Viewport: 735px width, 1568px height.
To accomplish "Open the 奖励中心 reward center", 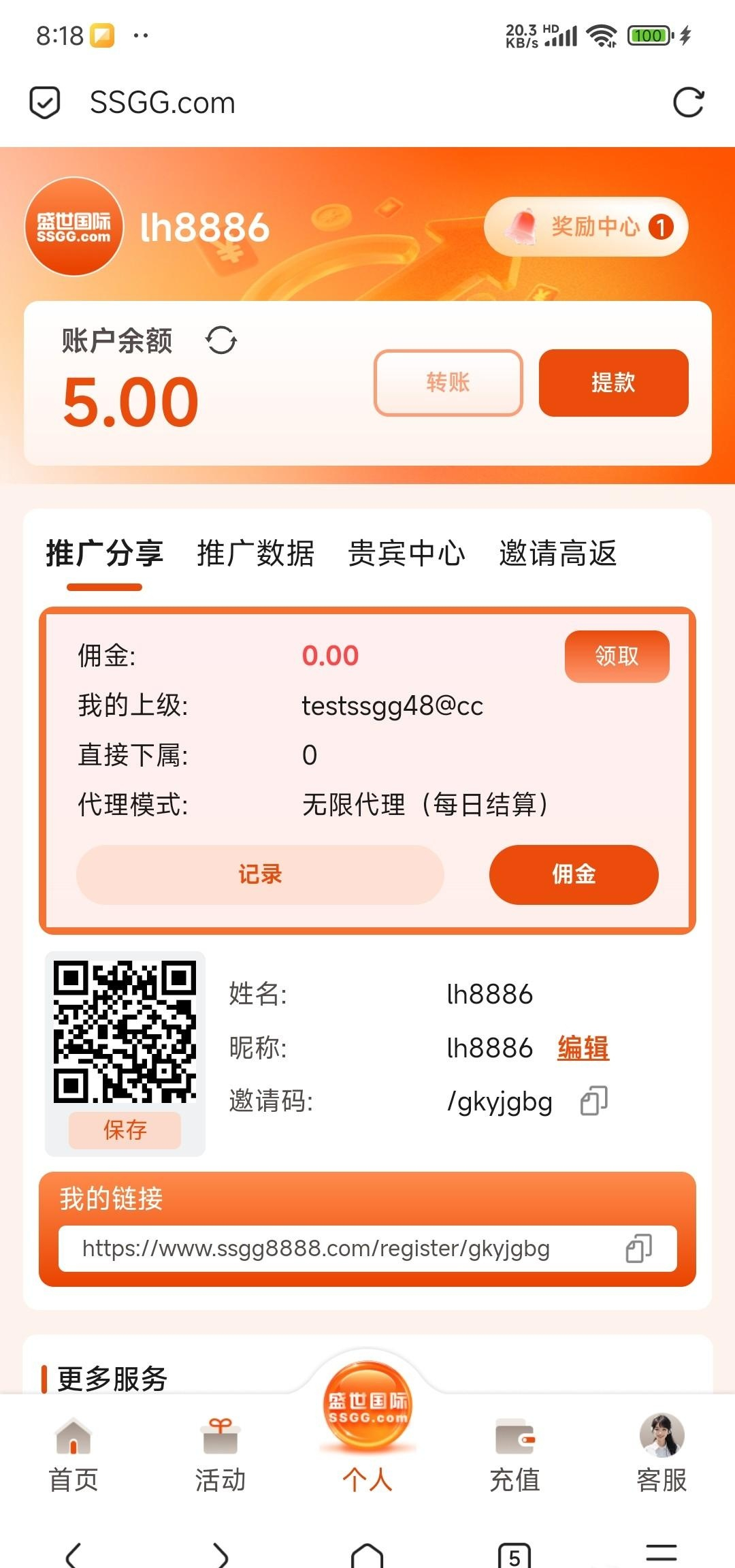I will [586, 227].
